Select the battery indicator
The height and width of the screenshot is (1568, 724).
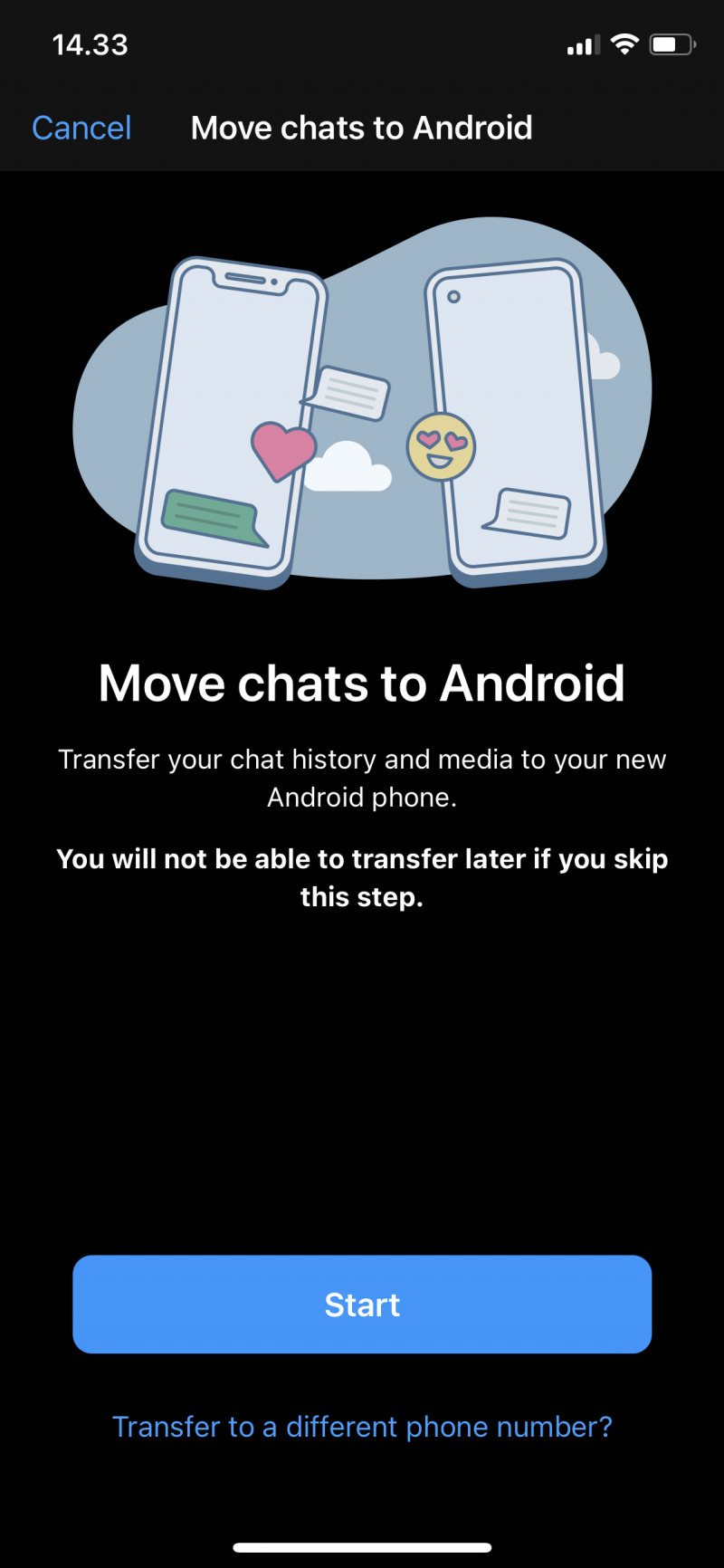coord(671,43)
